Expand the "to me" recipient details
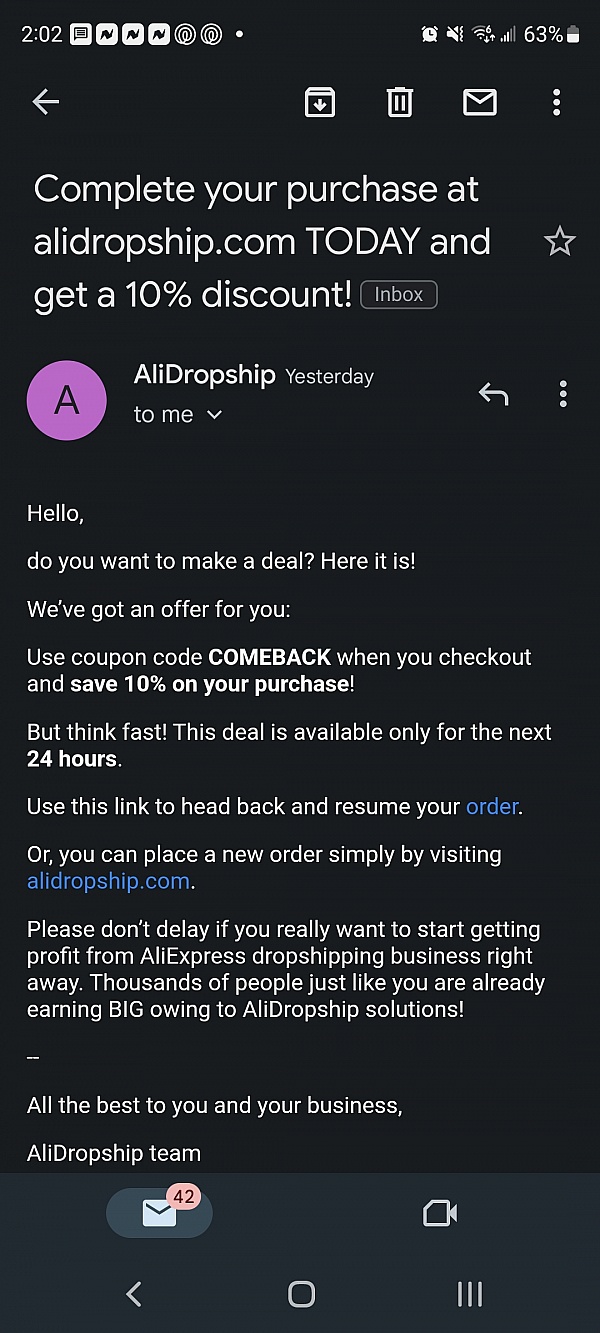 point(178,415)
